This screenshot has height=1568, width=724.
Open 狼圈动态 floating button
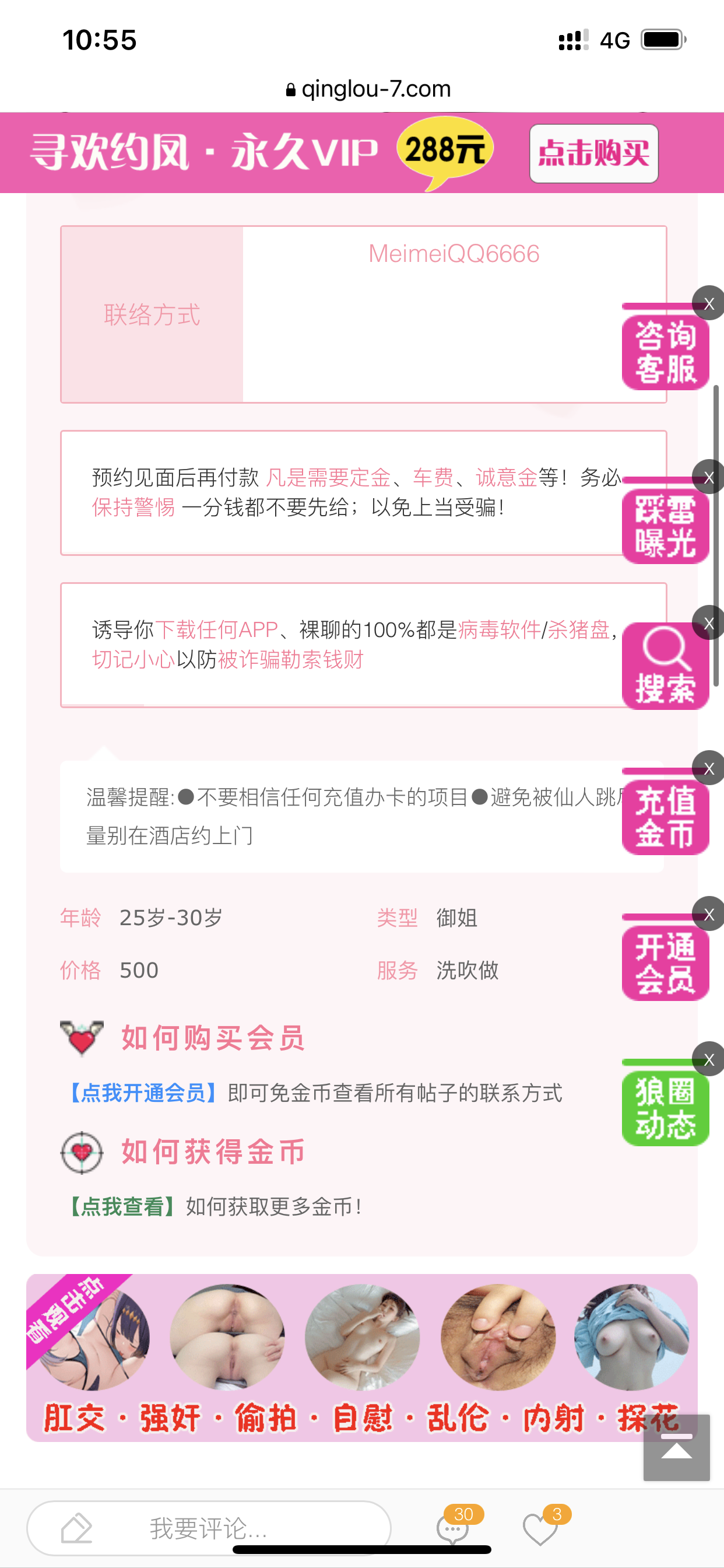point(665,1108)
